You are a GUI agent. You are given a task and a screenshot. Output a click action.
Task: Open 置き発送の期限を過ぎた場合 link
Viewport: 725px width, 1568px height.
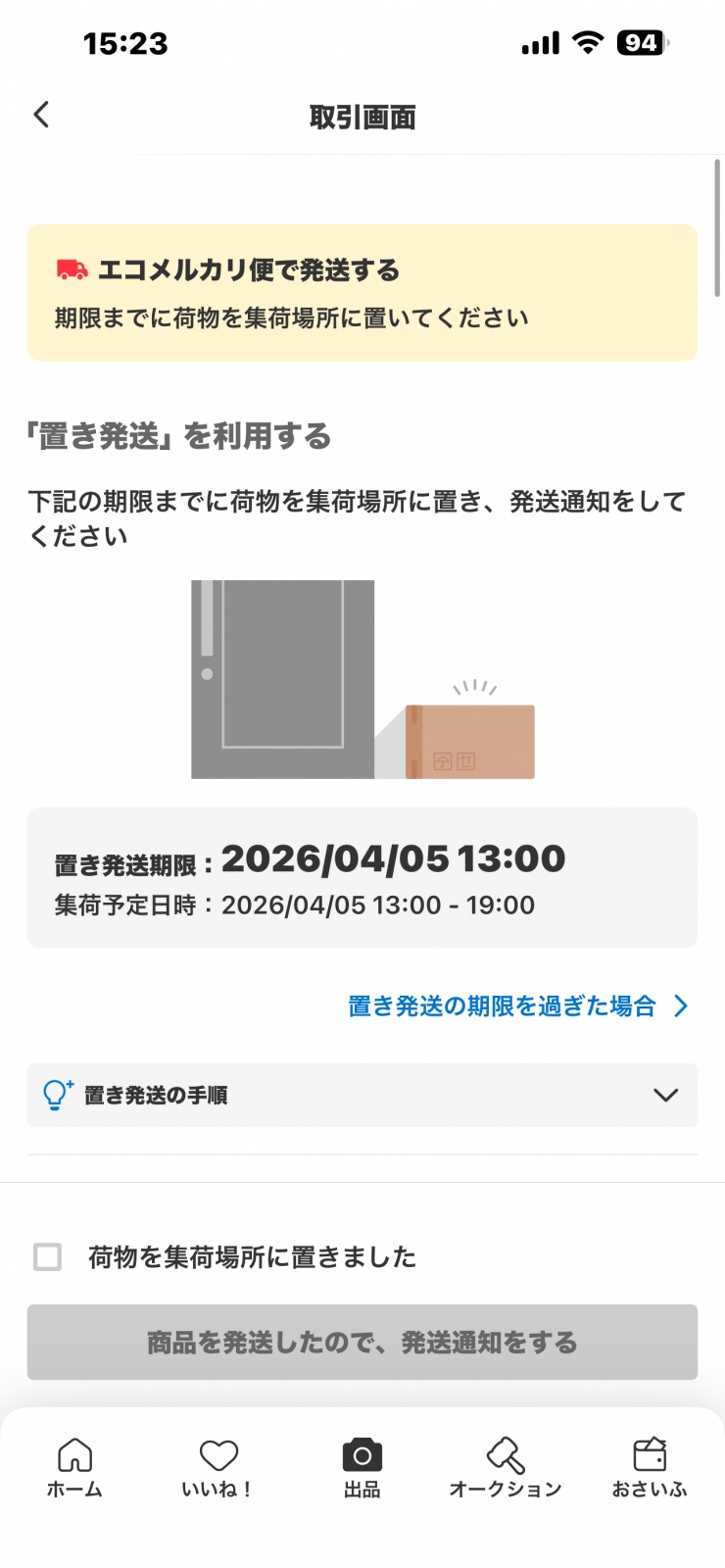tap(517, 1005)
